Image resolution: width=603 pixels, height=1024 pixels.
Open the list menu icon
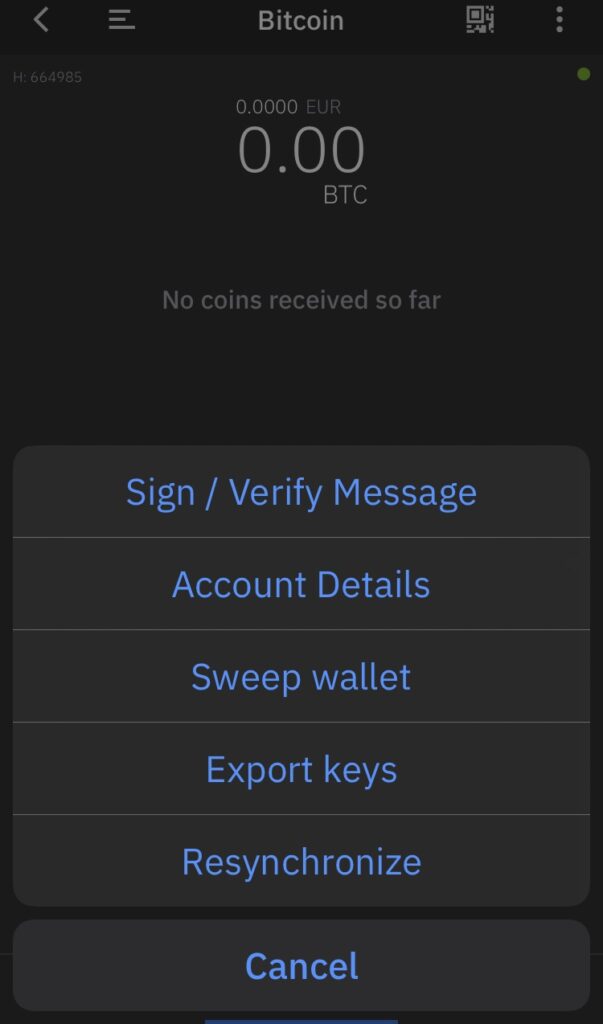point(122,20)
